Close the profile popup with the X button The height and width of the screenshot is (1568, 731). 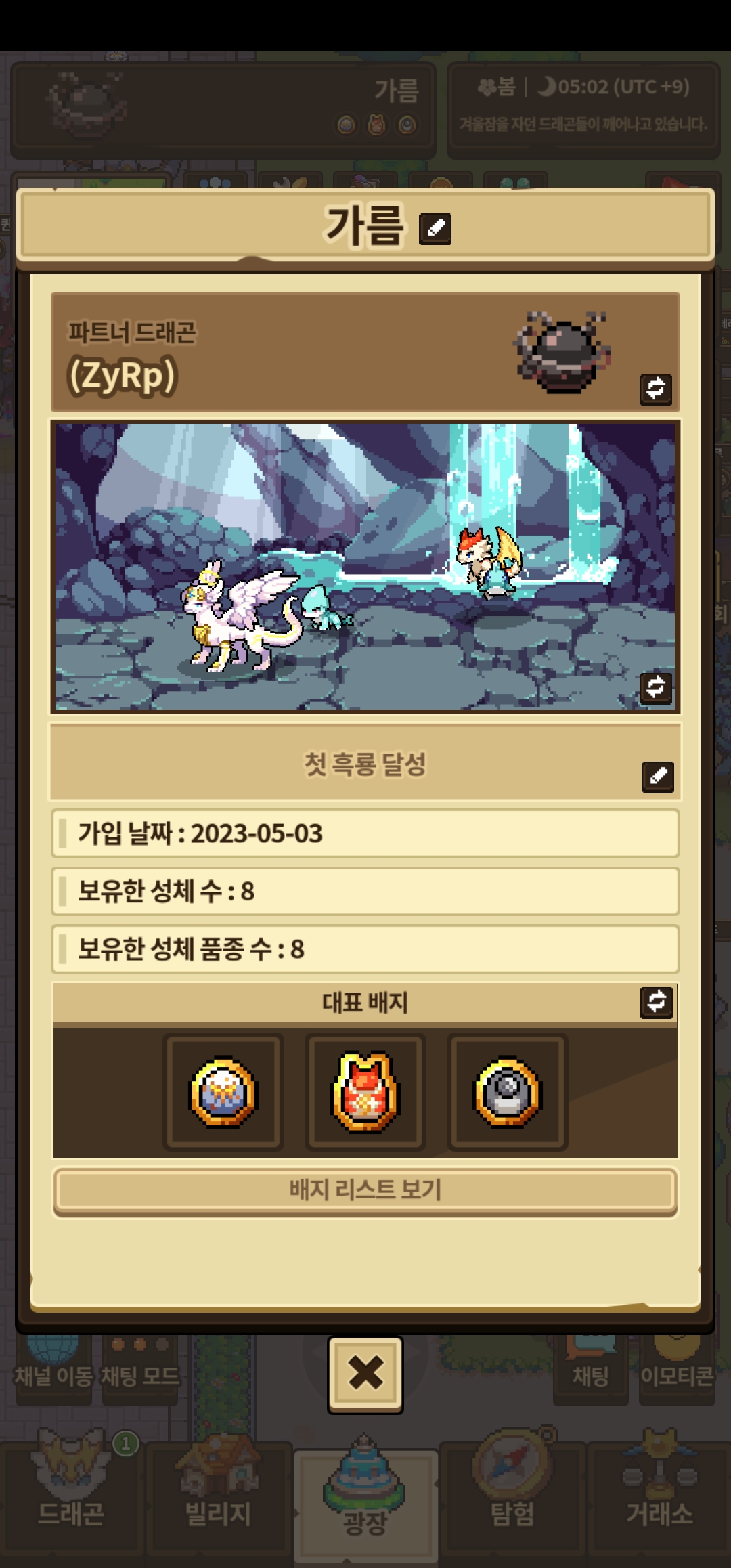click(365, 1374)
